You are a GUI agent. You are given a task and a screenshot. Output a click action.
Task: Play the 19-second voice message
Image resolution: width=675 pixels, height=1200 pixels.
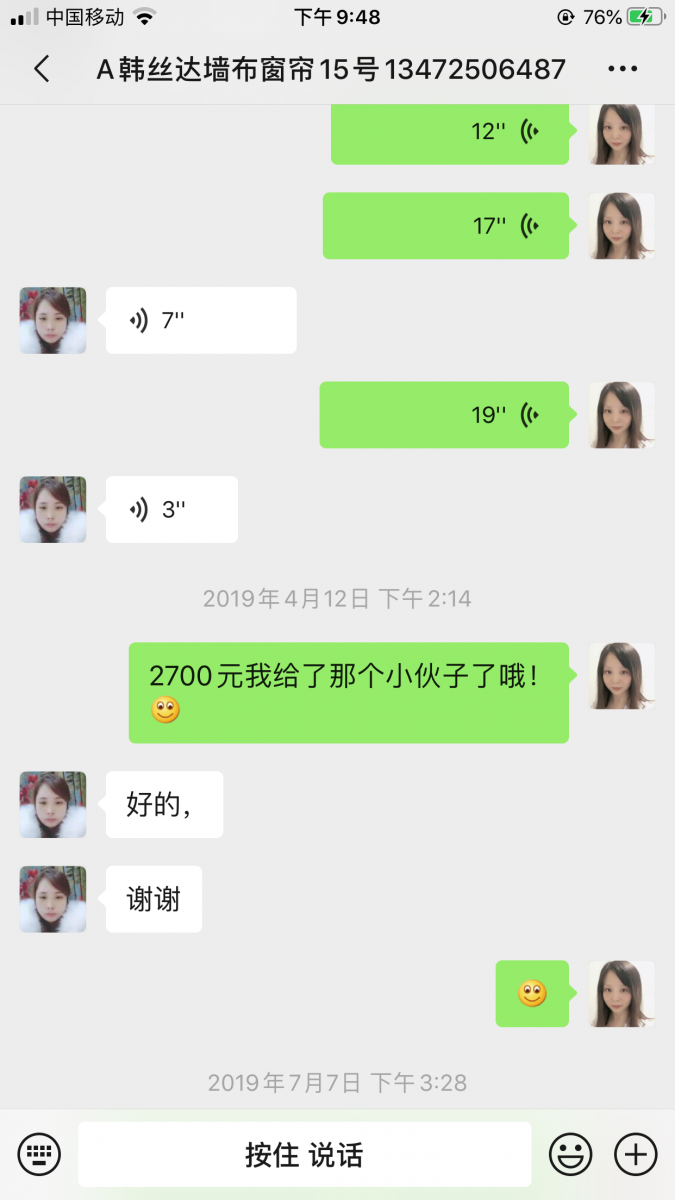[x=444, y=415]
